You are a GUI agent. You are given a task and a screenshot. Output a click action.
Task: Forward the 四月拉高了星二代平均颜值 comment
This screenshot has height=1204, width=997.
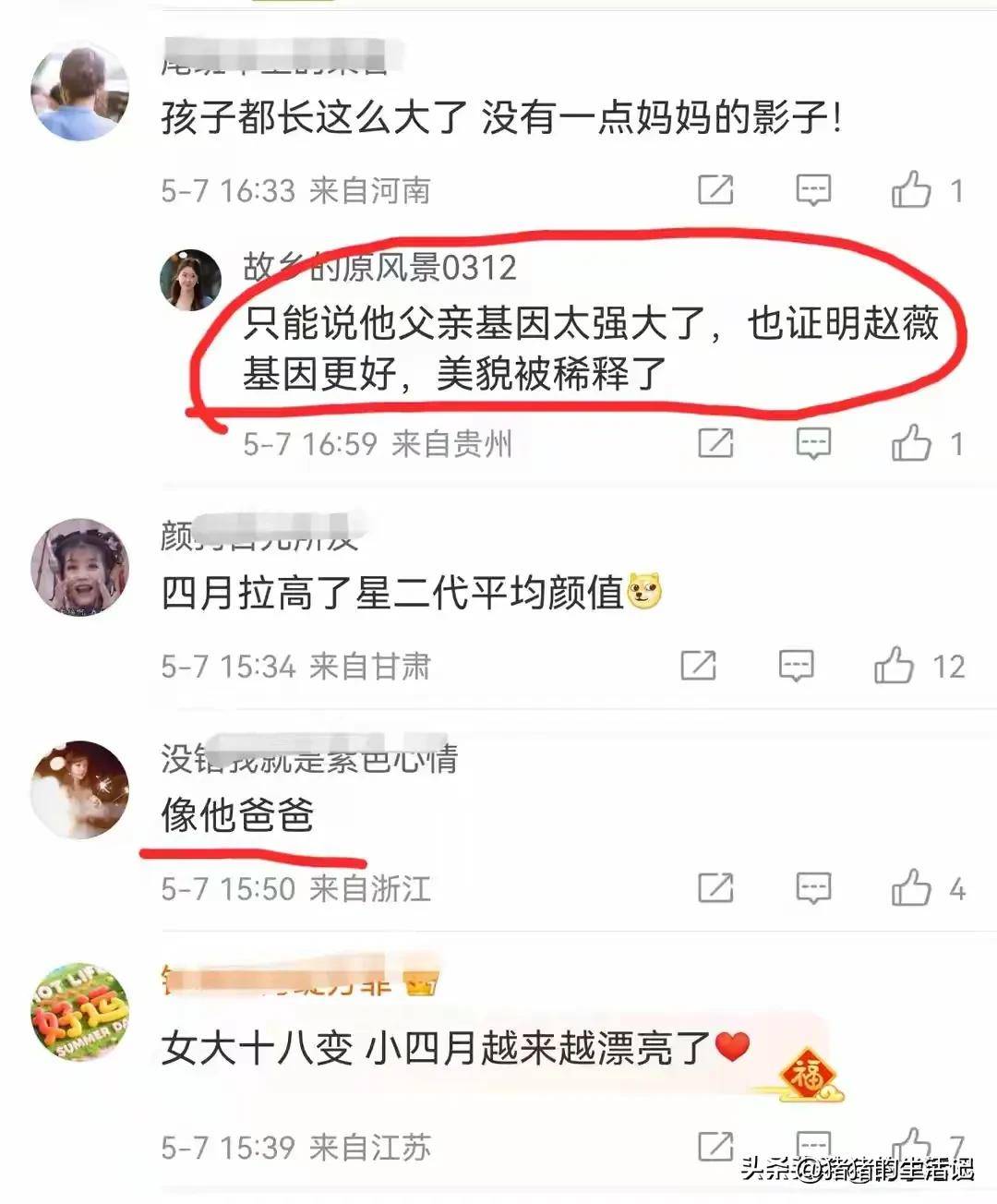(x=699, y=666)
